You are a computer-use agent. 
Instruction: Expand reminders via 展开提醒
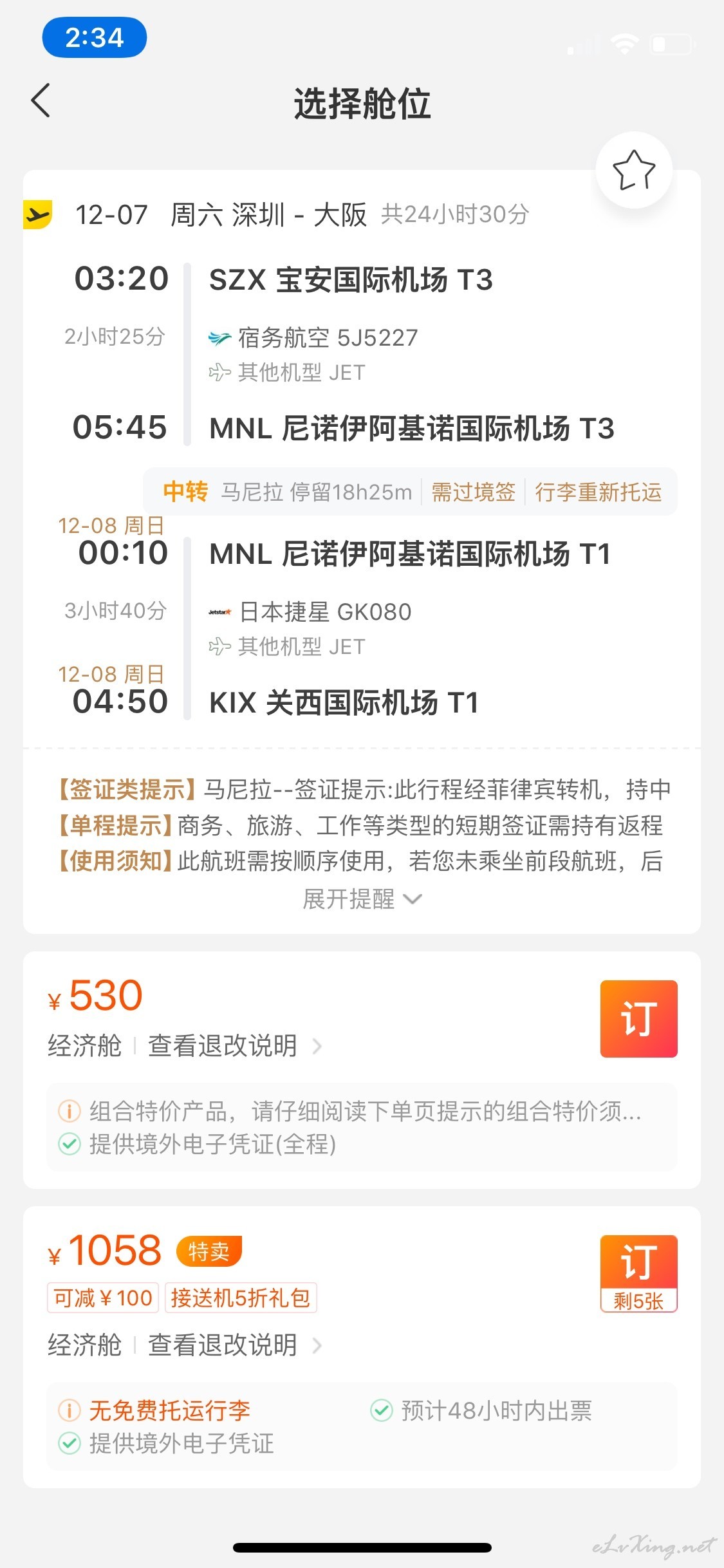[x=362, y=899]
